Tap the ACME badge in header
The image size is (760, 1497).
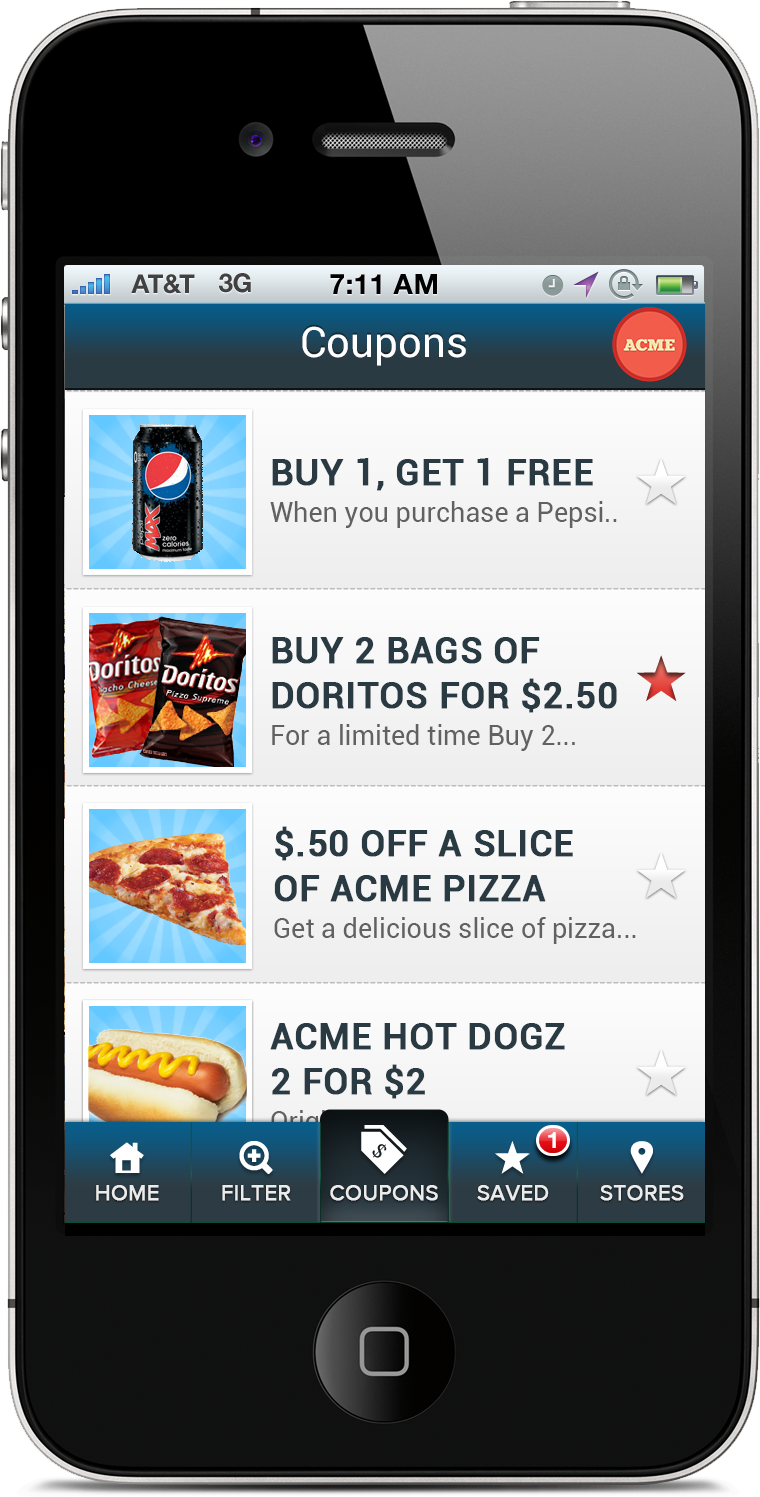(x=649, y=345)
